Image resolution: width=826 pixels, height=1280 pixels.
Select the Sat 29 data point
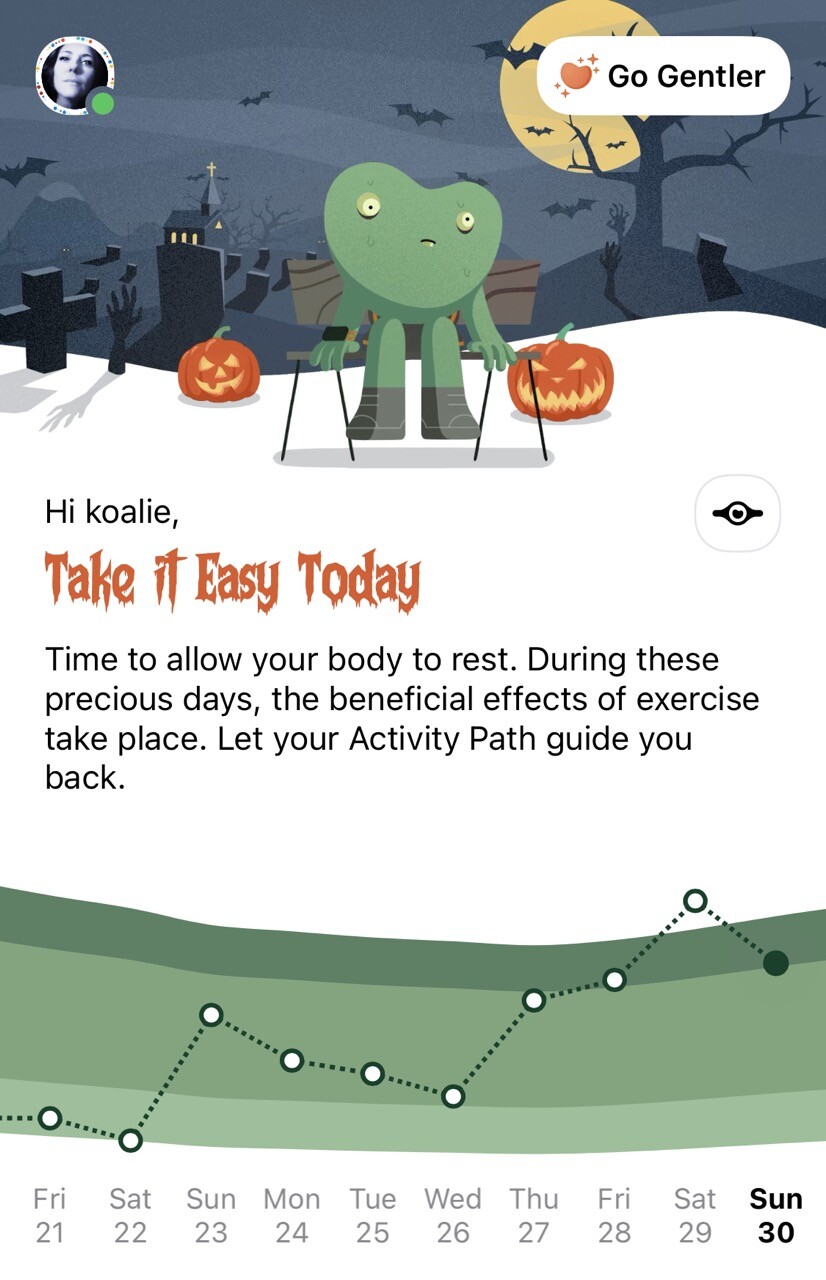pos(695,901)
